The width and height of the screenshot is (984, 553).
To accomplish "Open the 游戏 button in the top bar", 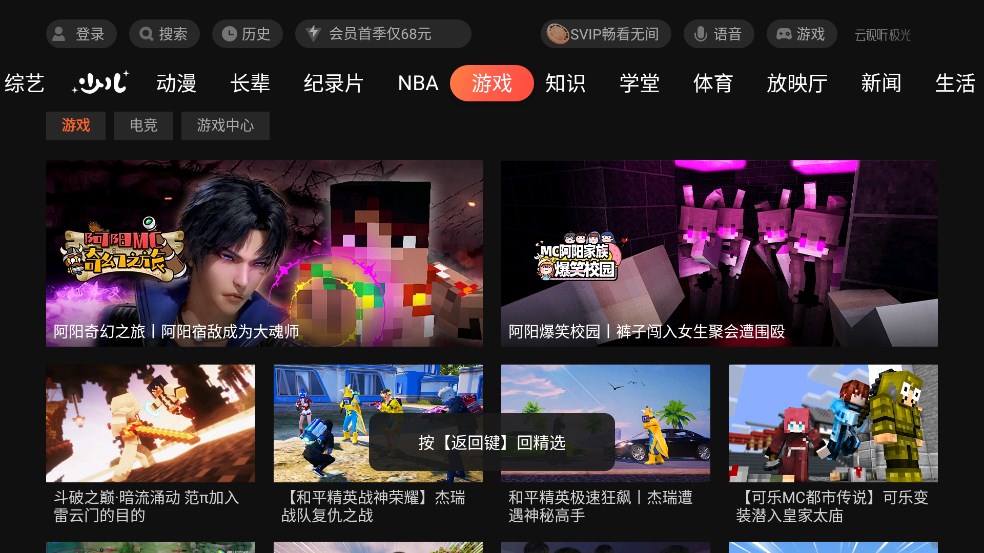I will point(801,34).
